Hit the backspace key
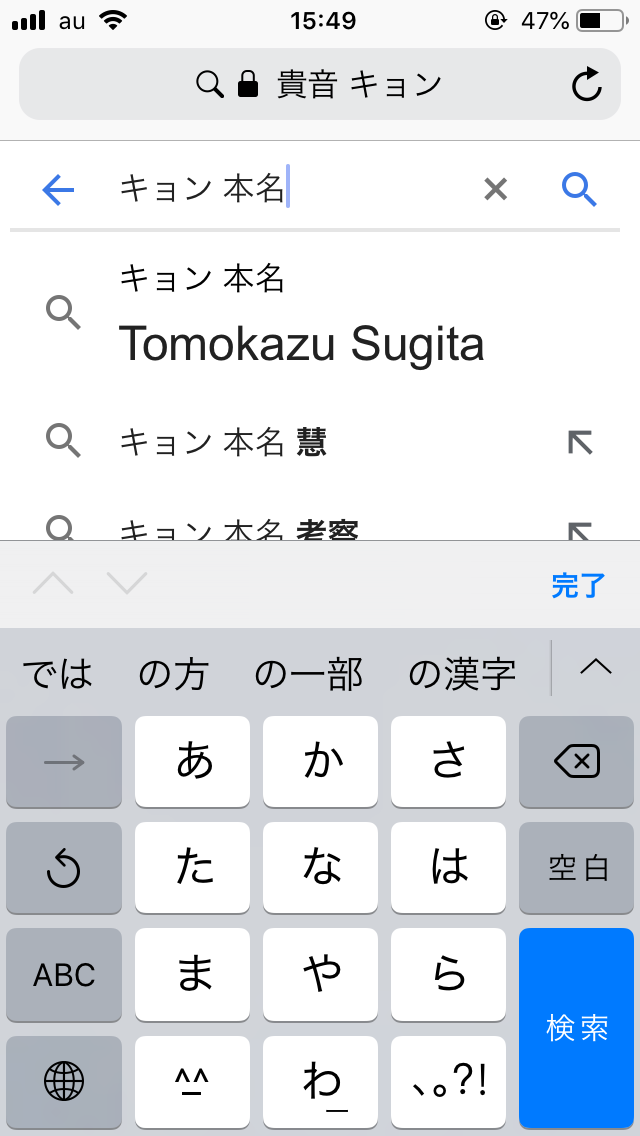Viewport: 640px width, 1136px height. 576,762
